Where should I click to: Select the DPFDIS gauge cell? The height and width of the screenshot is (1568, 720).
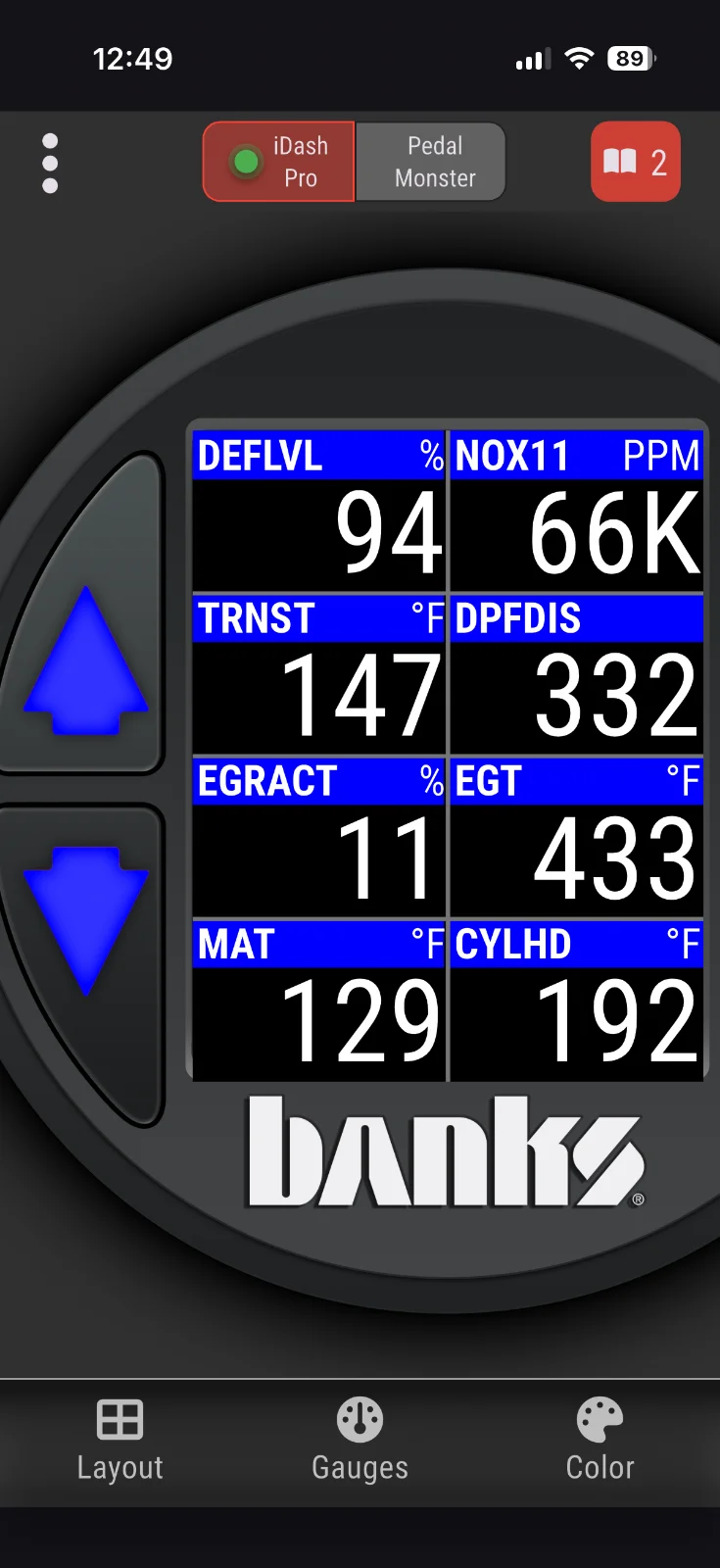[577, 674]
